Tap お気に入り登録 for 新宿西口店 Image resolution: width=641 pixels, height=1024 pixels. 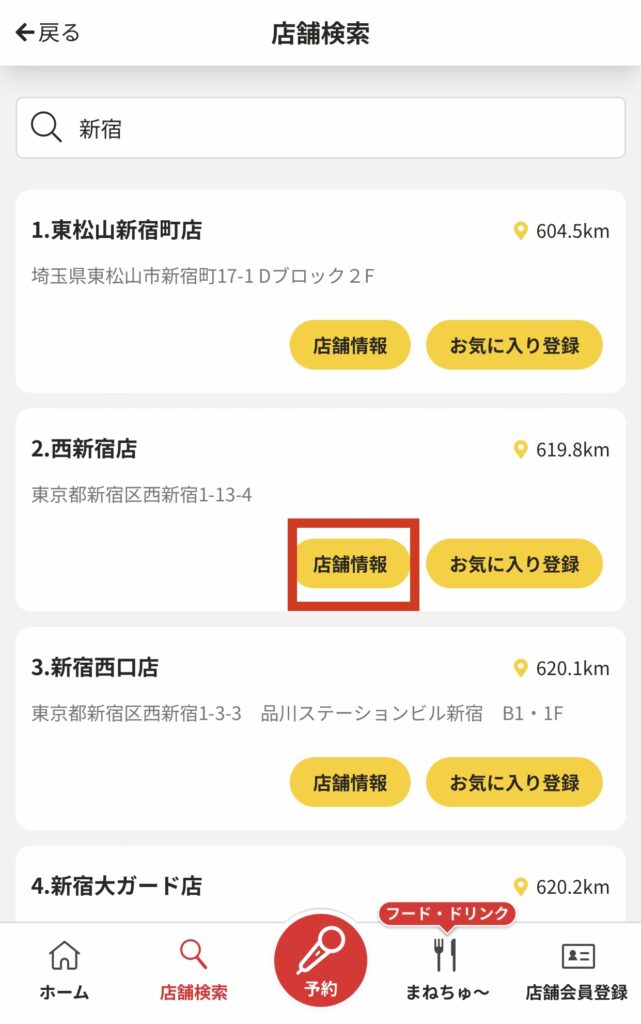tap(514, 782)
